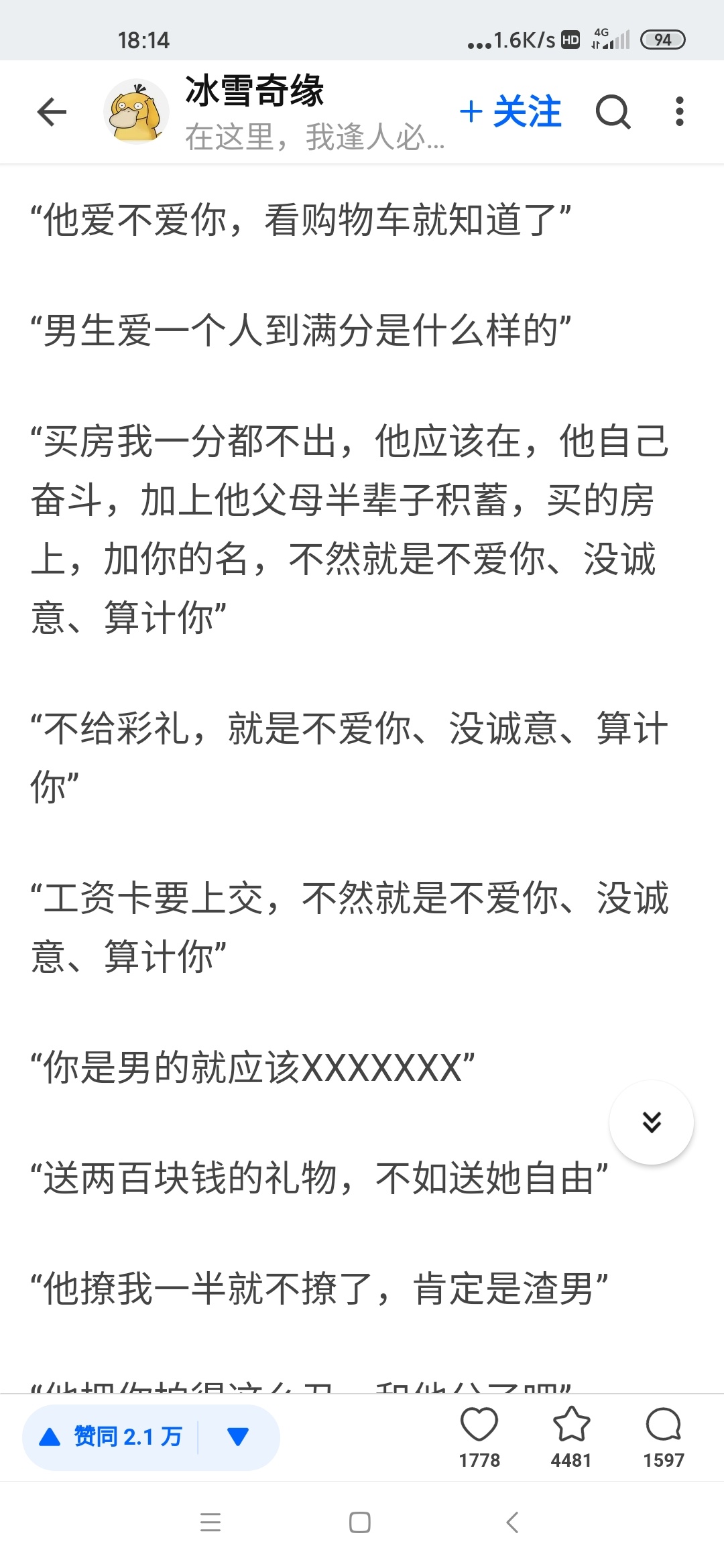724x1568 pixels.
Task: Downvote the answer with the down triangle
Action: point(238,1437)
